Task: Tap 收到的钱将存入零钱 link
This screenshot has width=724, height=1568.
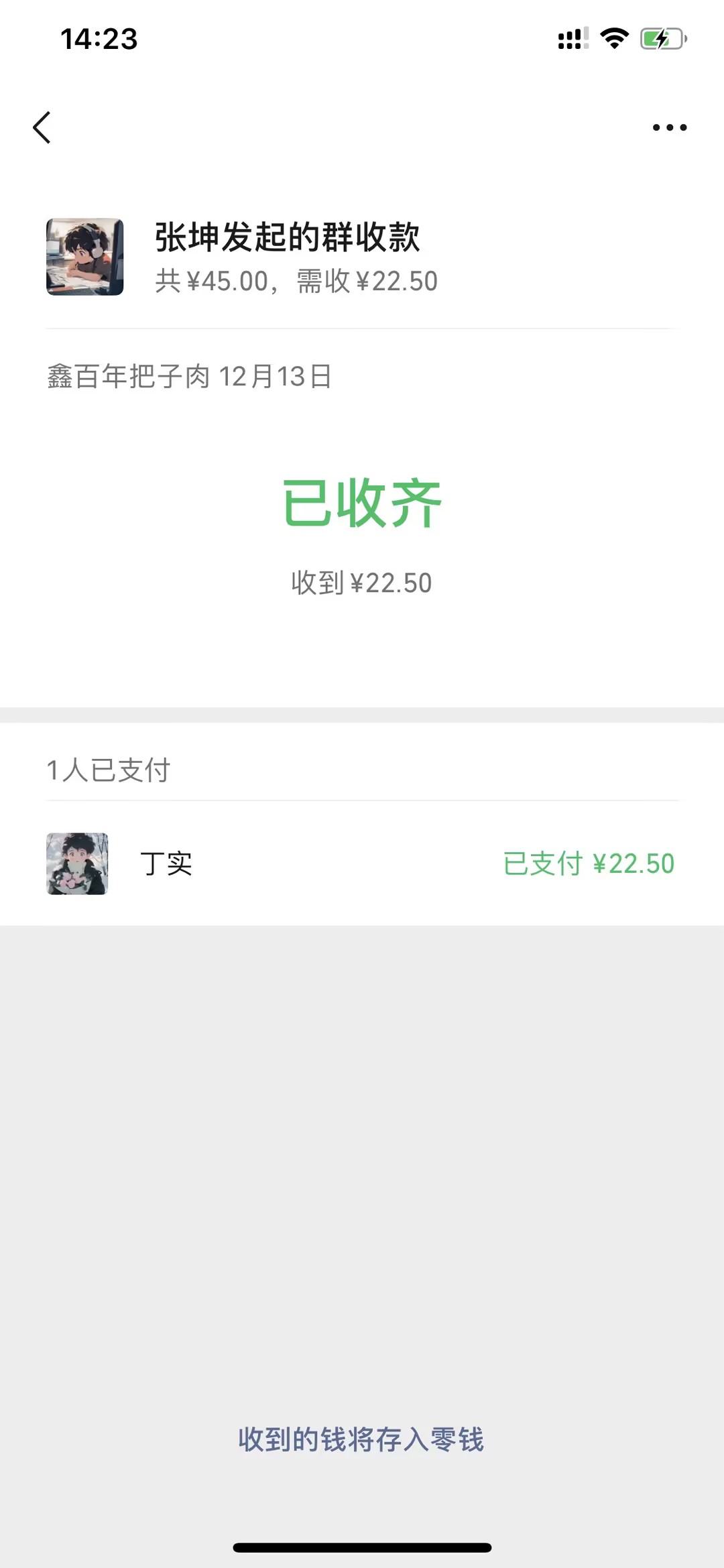Action: tap(361, 1439)
